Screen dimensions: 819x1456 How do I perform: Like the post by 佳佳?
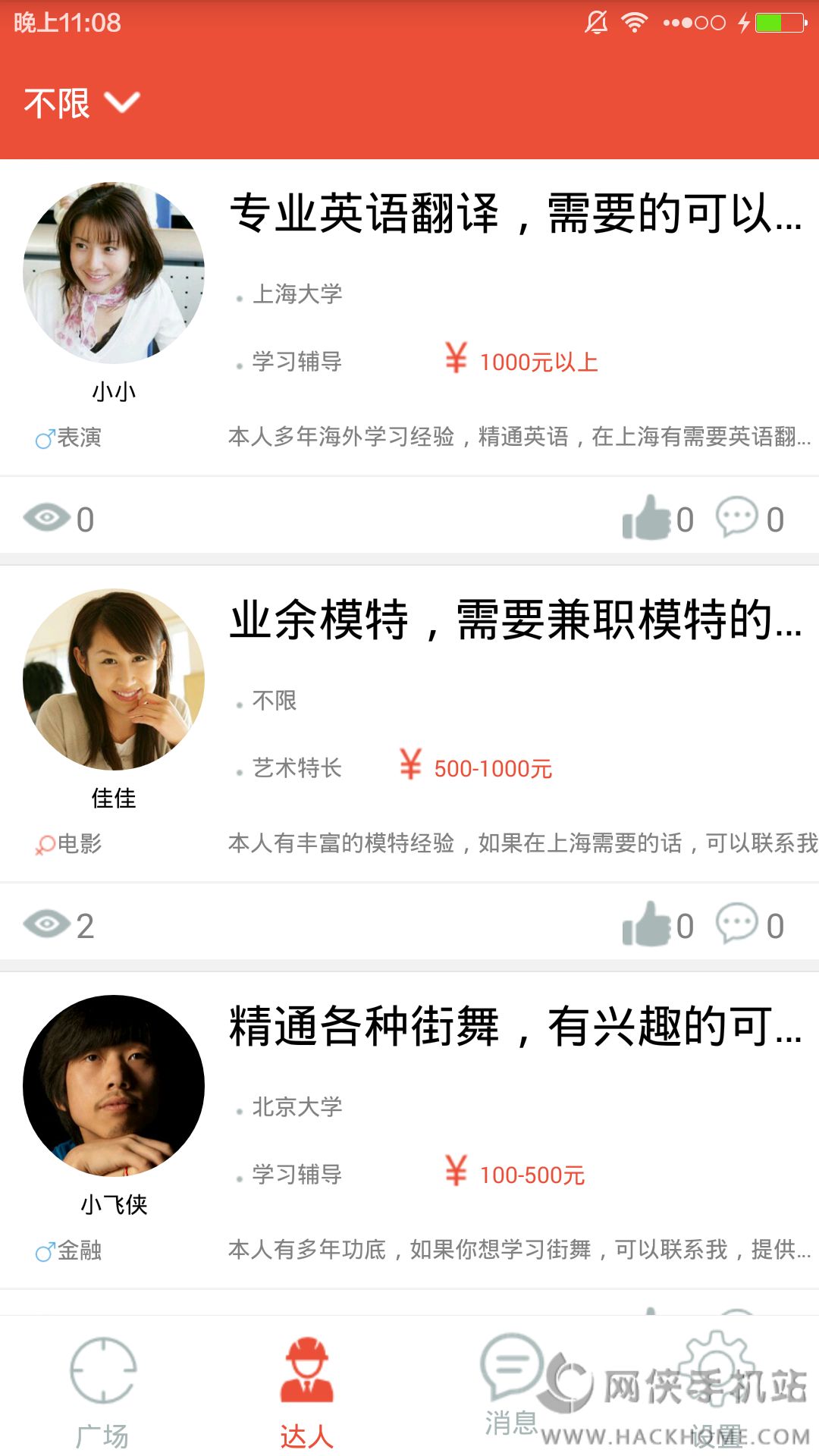click(x=646, y=925)
